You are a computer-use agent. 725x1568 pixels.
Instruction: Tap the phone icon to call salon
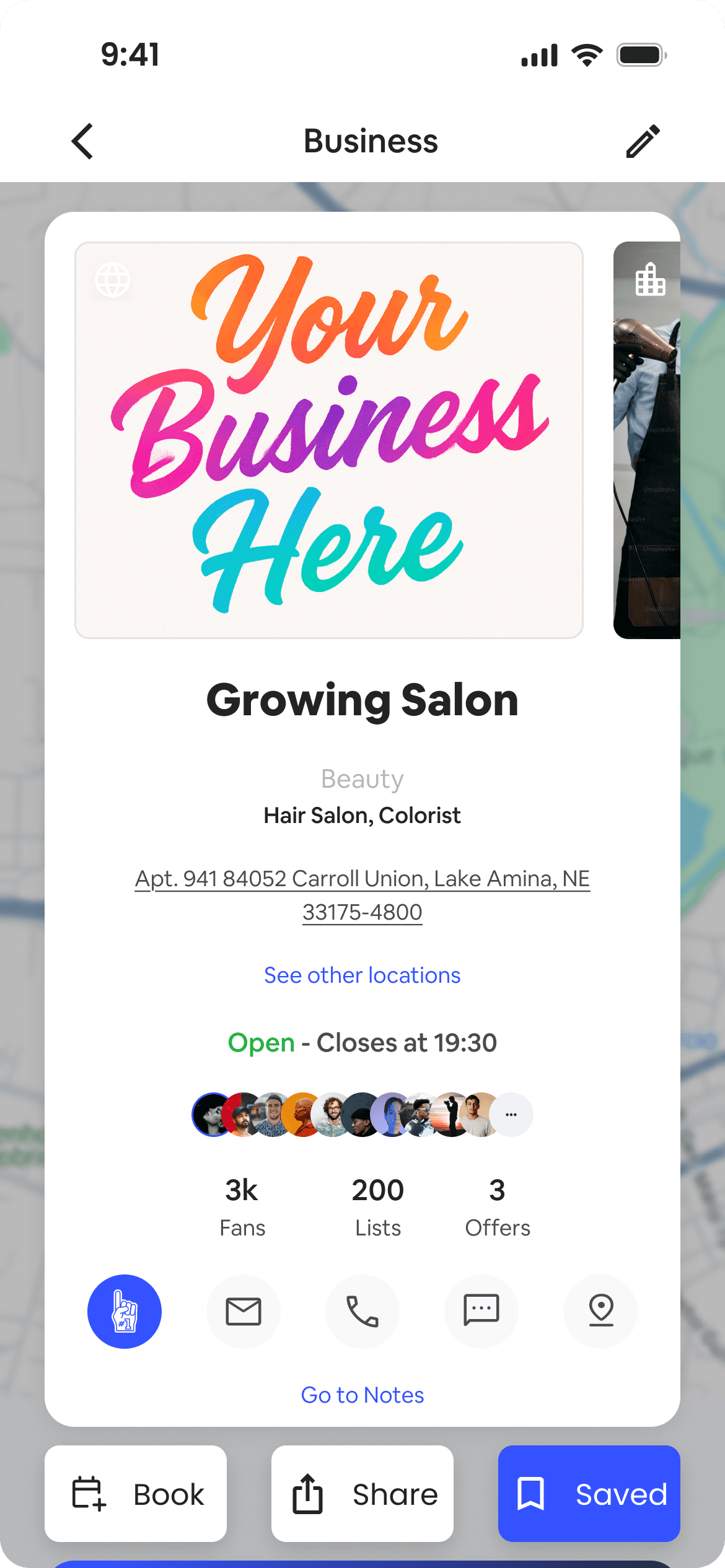[x=362, y=1311]
